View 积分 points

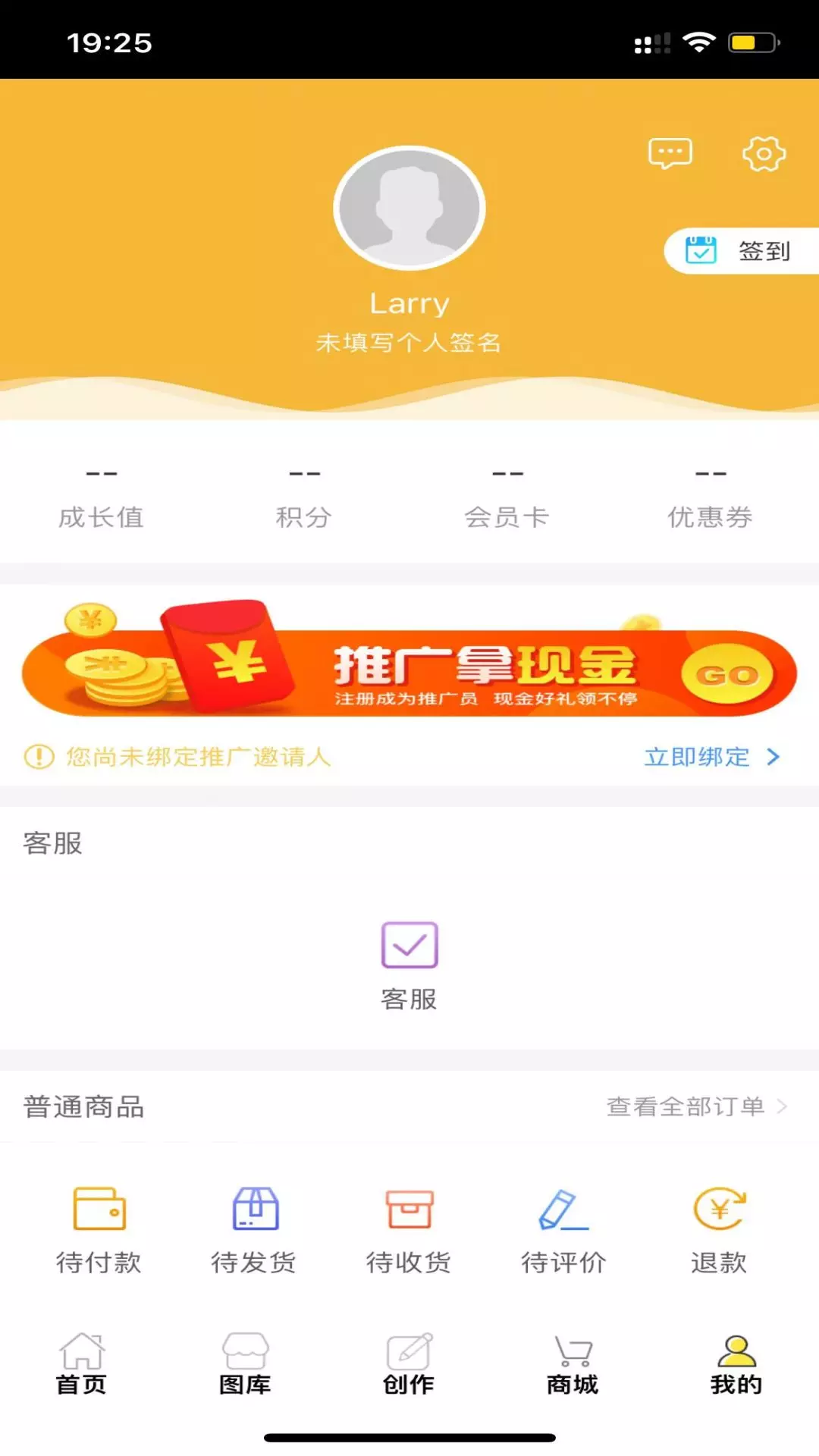[305, 497]
